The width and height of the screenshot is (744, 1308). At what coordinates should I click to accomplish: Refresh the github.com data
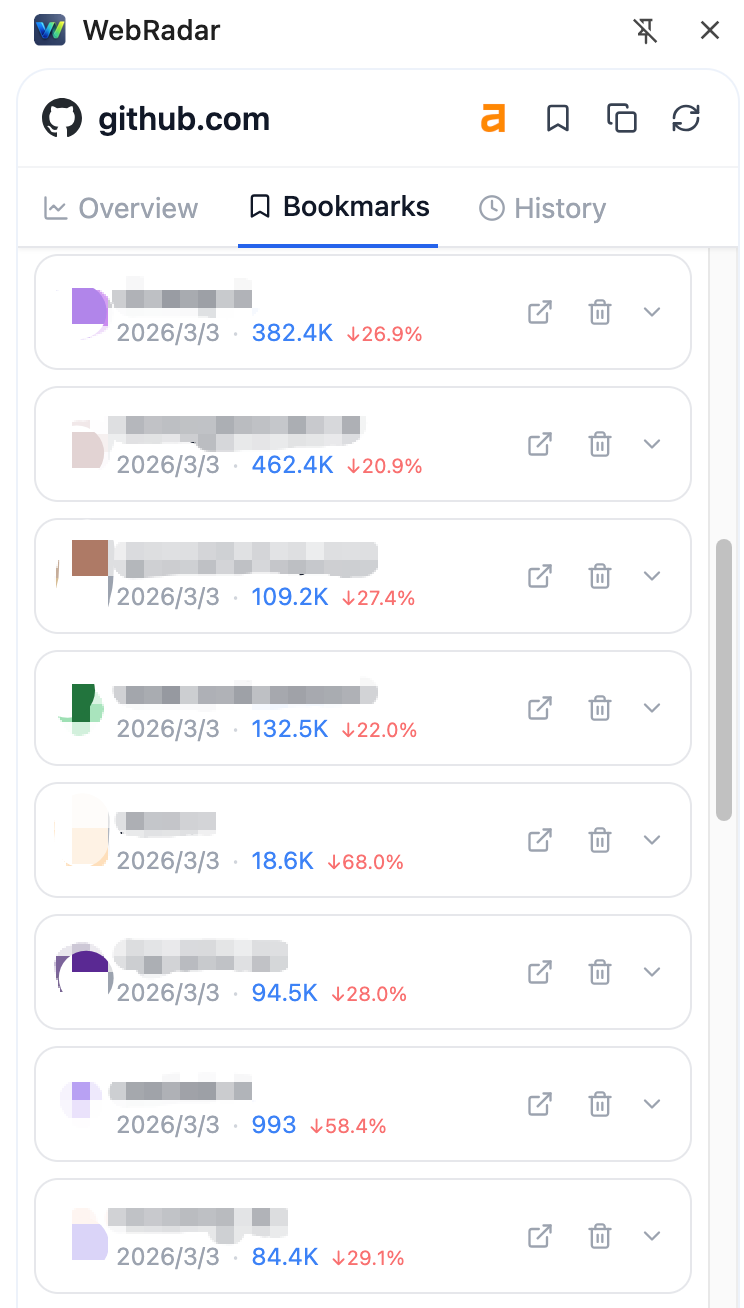pos(686,119)
